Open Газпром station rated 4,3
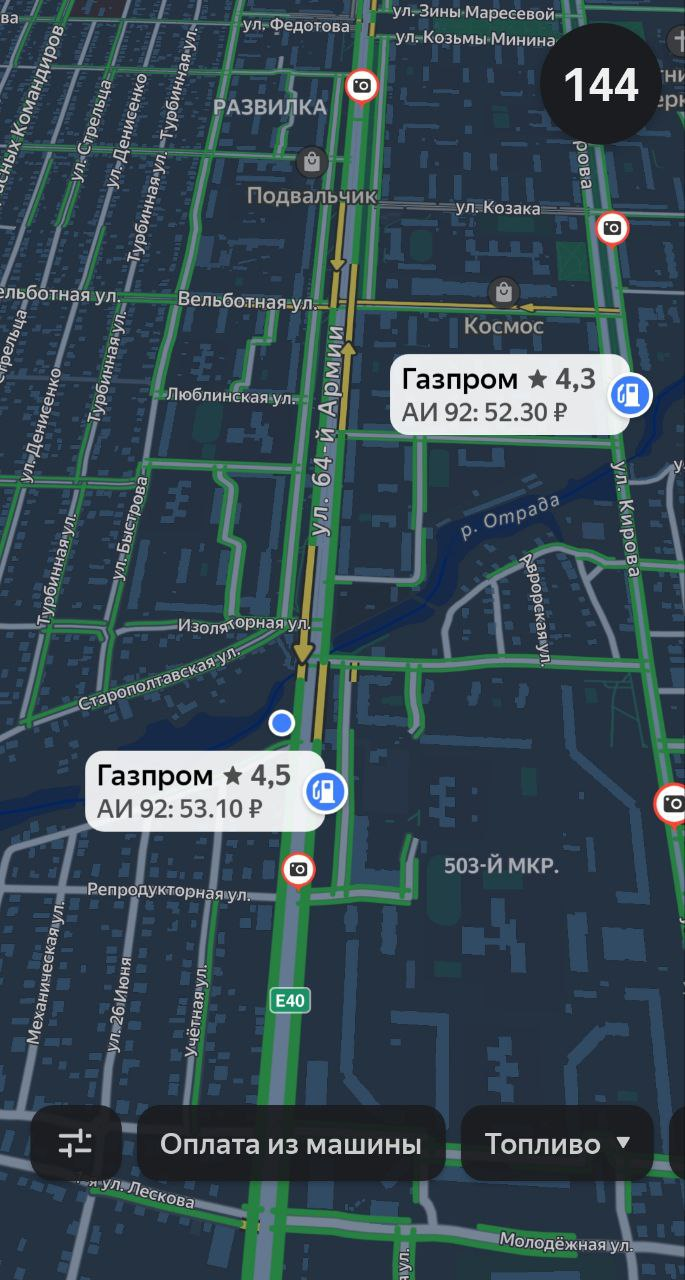This screenshot has width=685, height=1280. 510,394
